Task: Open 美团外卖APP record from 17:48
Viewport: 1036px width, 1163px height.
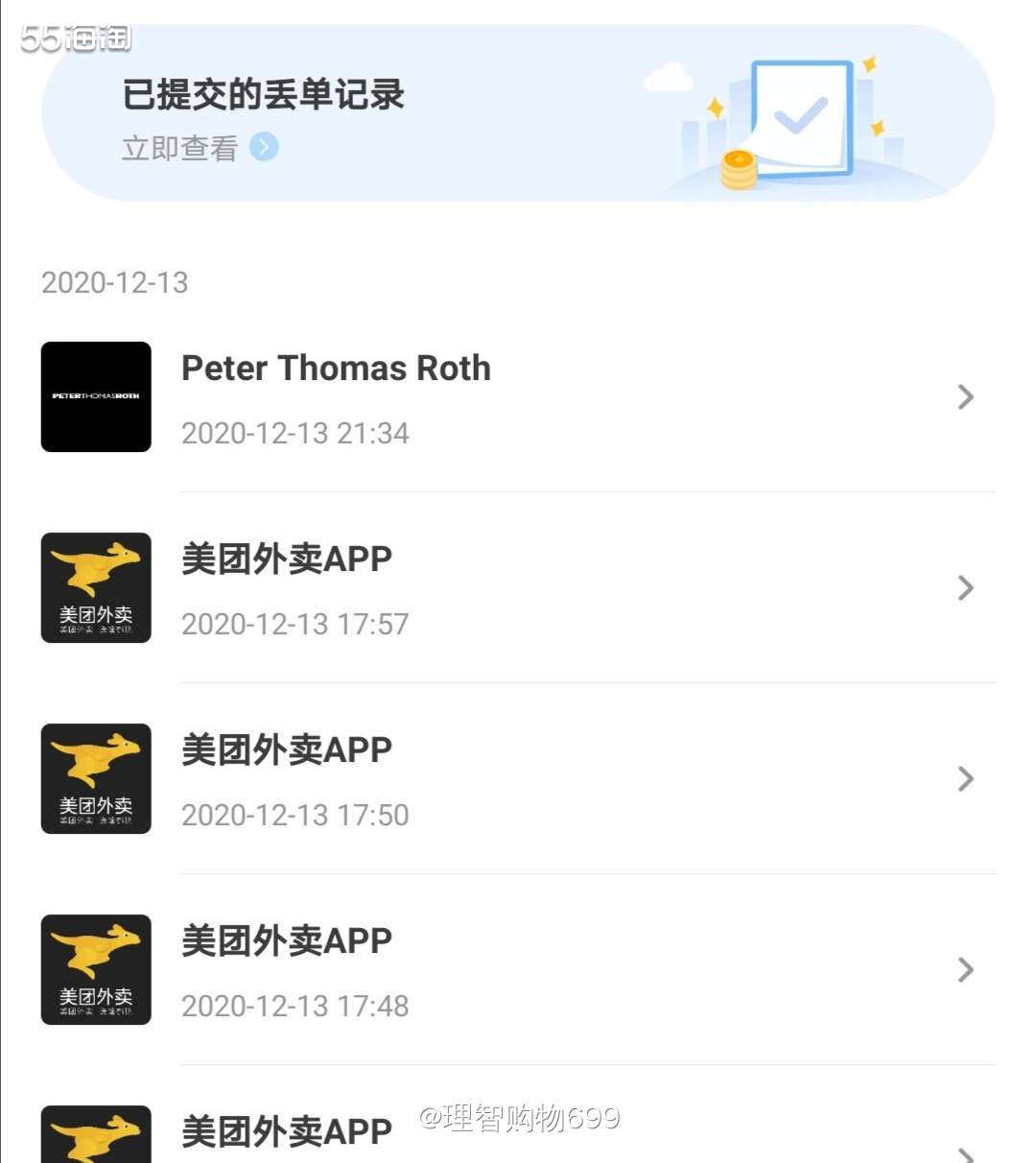Action: click(518, 970)
